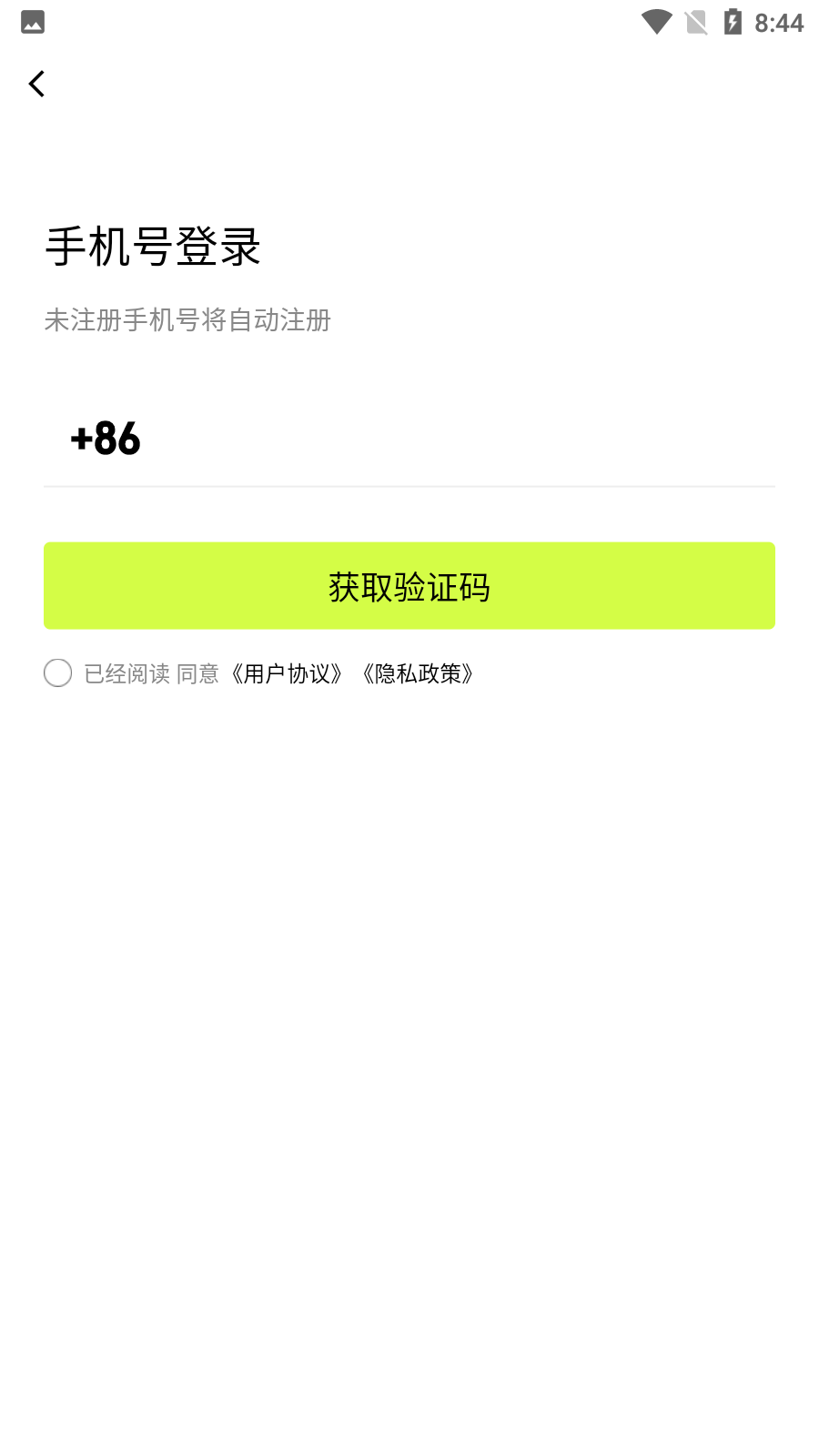Select the status bar battery indicator
Screen dimensions: 819x1456
[x=733, y=22]
